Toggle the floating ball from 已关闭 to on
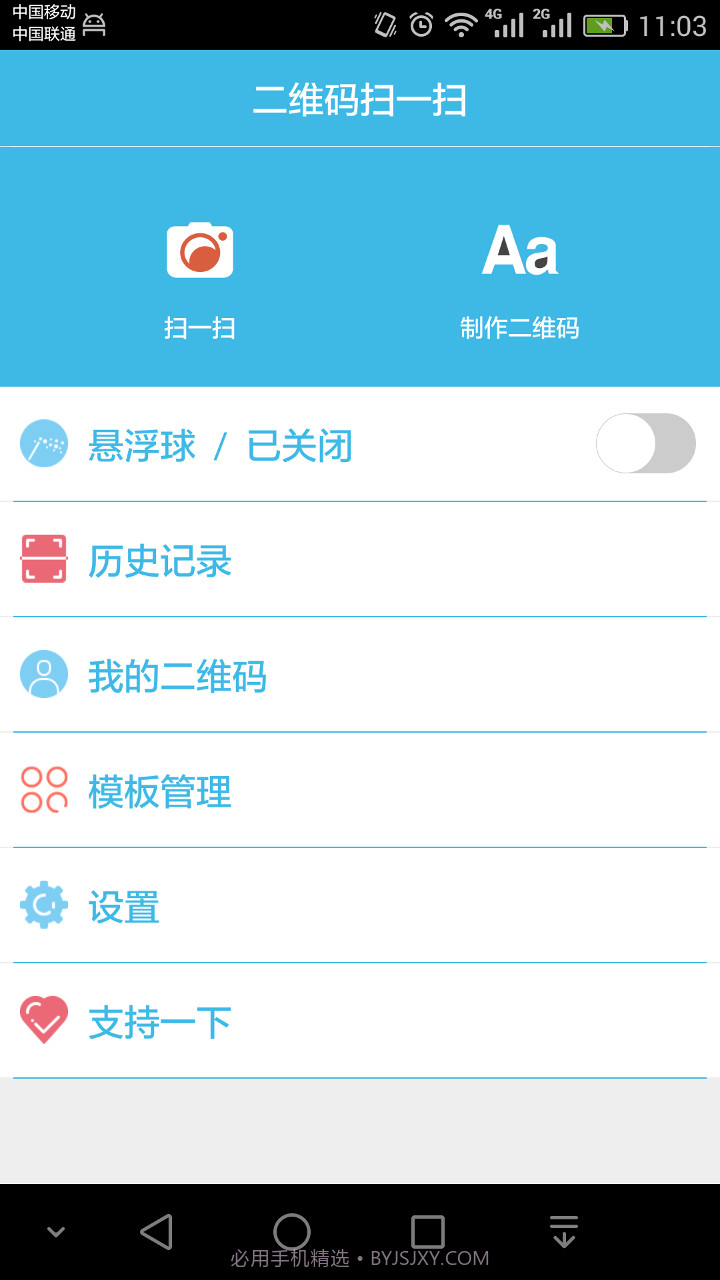 (x=645, y=443)
